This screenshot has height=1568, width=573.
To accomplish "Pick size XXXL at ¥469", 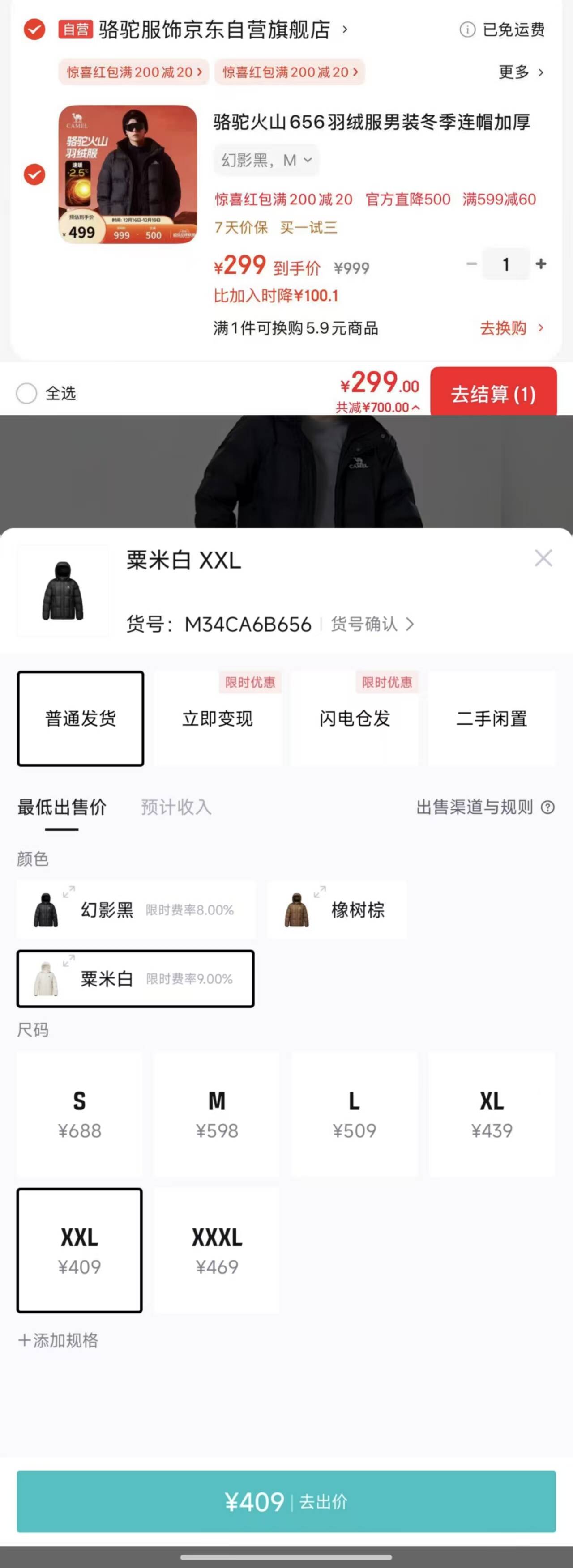I will [217, 1251].
